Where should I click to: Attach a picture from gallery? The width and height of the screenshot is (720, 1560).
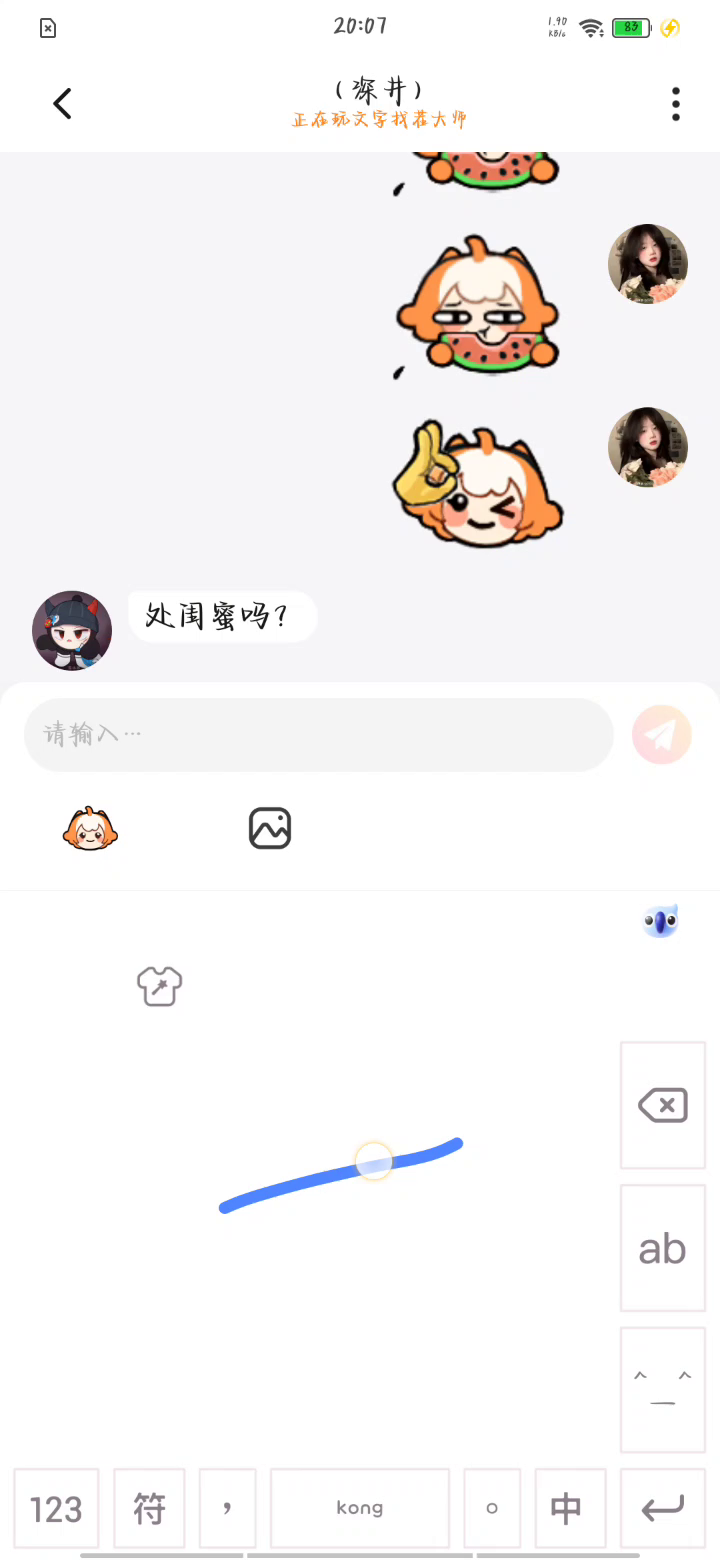tap(270, 829)
